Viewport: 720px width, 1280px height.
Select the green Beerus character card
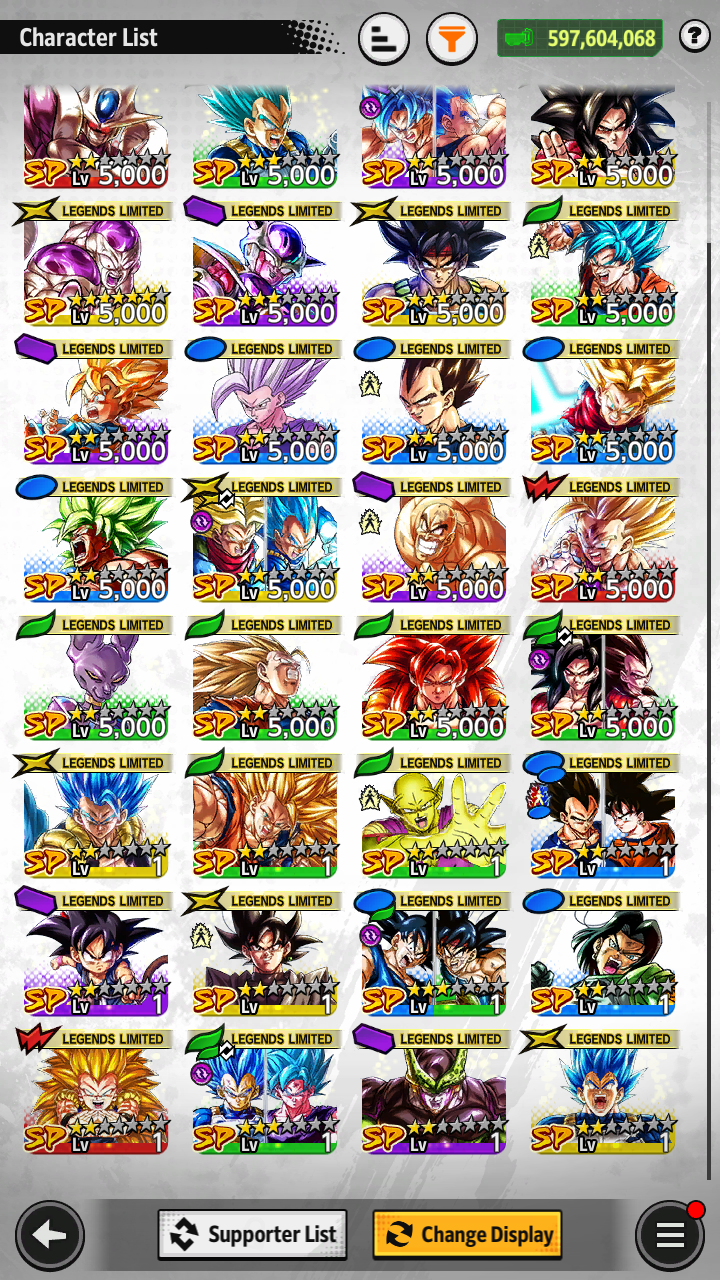click(95, 678)
